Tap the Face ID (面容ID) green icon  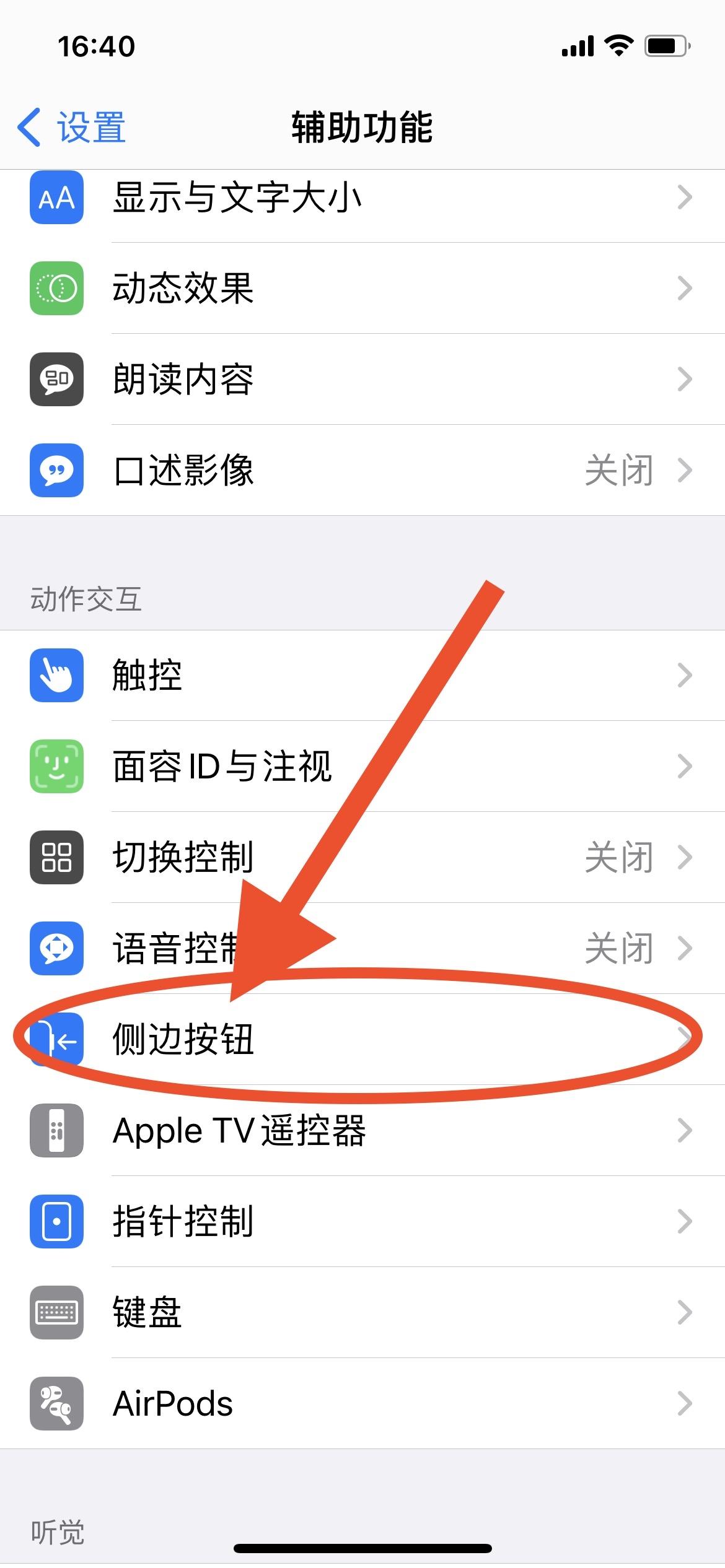[x=56, y=768]
